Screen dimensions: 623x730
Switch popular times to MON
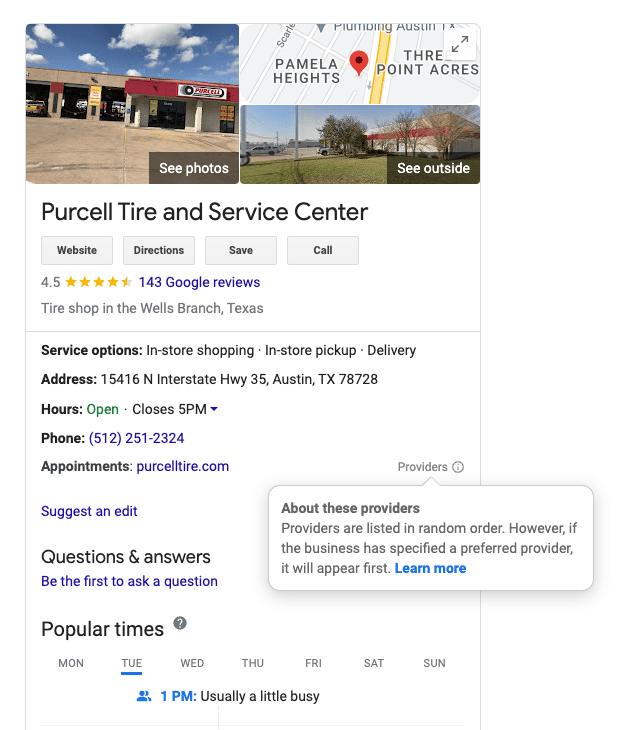(x=71, y=663)
